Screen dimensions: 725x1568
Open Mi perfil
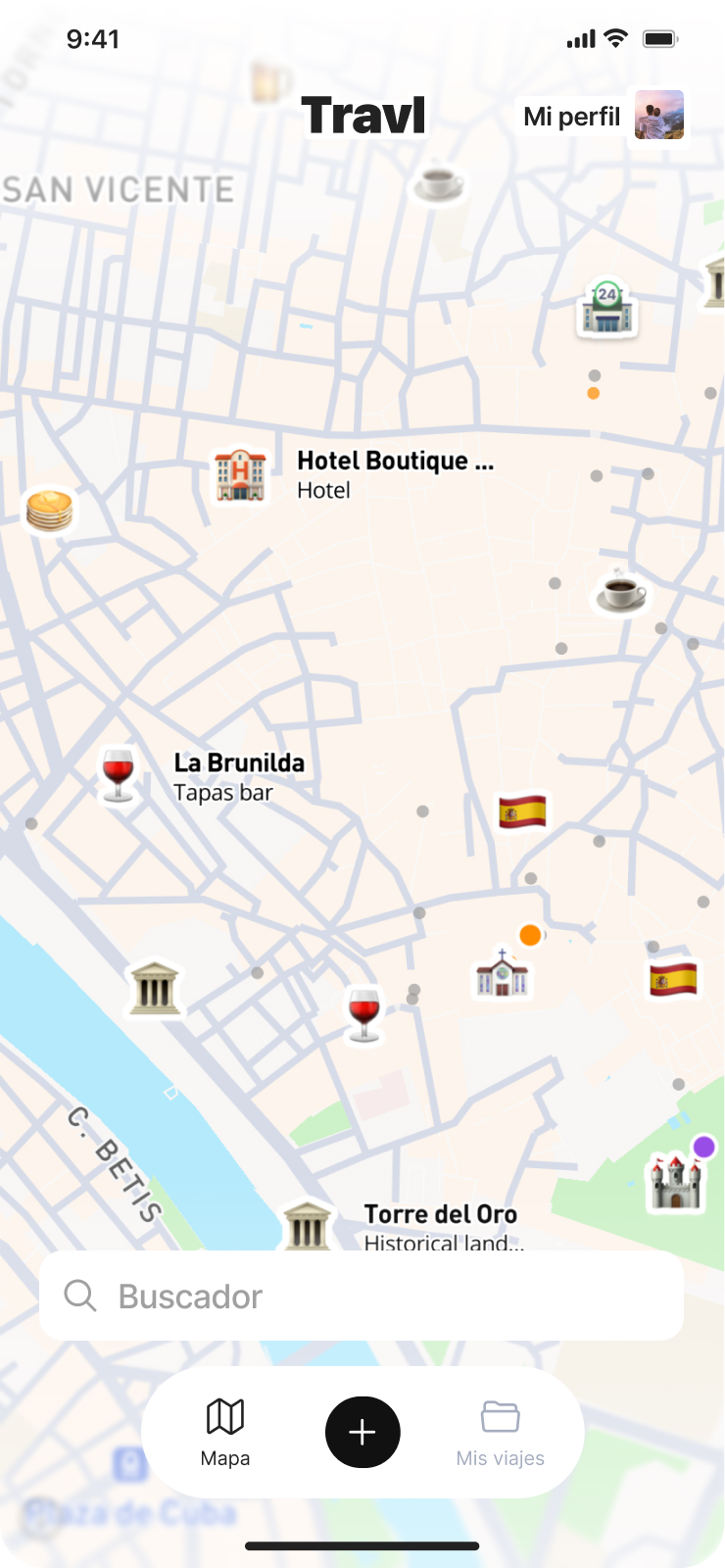(602, 117)
